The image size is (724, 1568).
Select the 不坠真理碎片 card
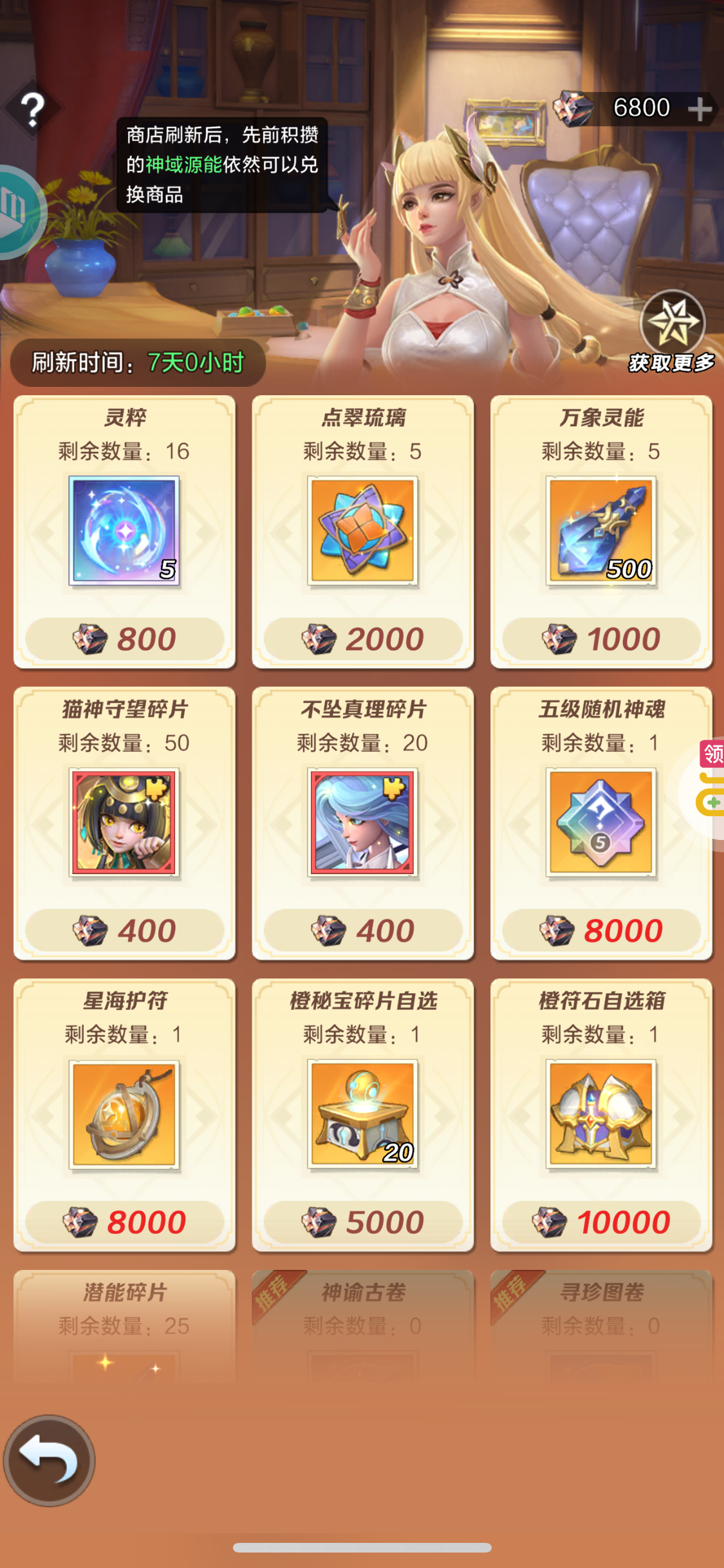pos(362,823)
